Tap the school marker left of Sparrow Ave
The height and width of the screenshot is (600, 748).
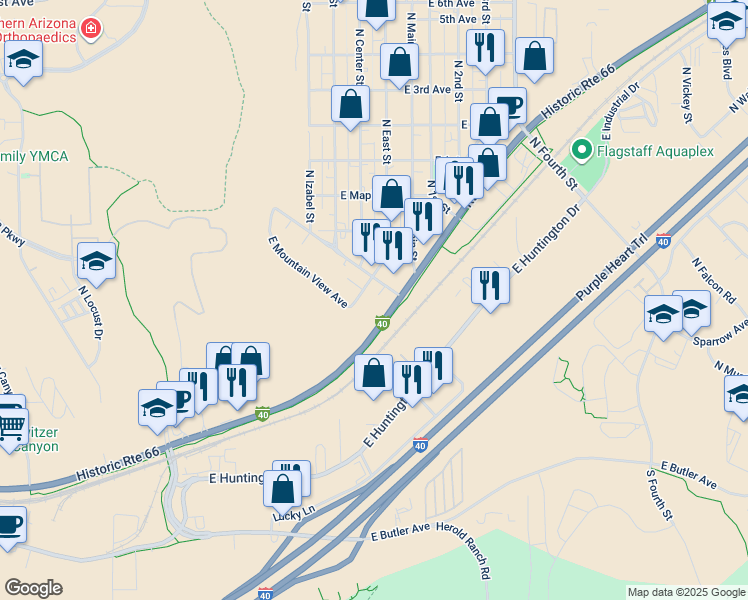(x=663, y=314)
